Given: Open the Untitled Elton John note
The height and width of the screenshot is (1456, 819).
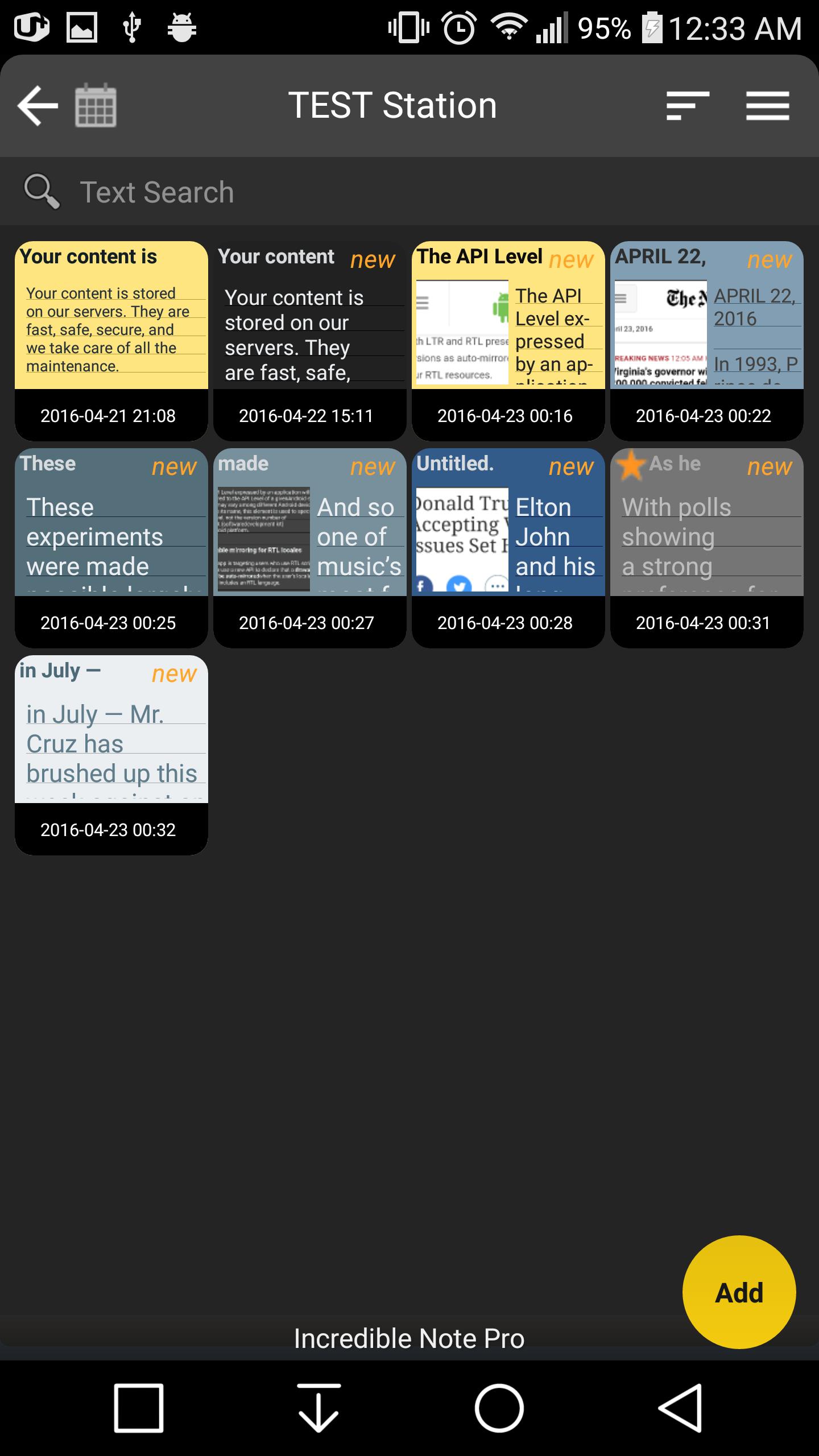Looking at the screenshot, I should (x=508, y=547).
